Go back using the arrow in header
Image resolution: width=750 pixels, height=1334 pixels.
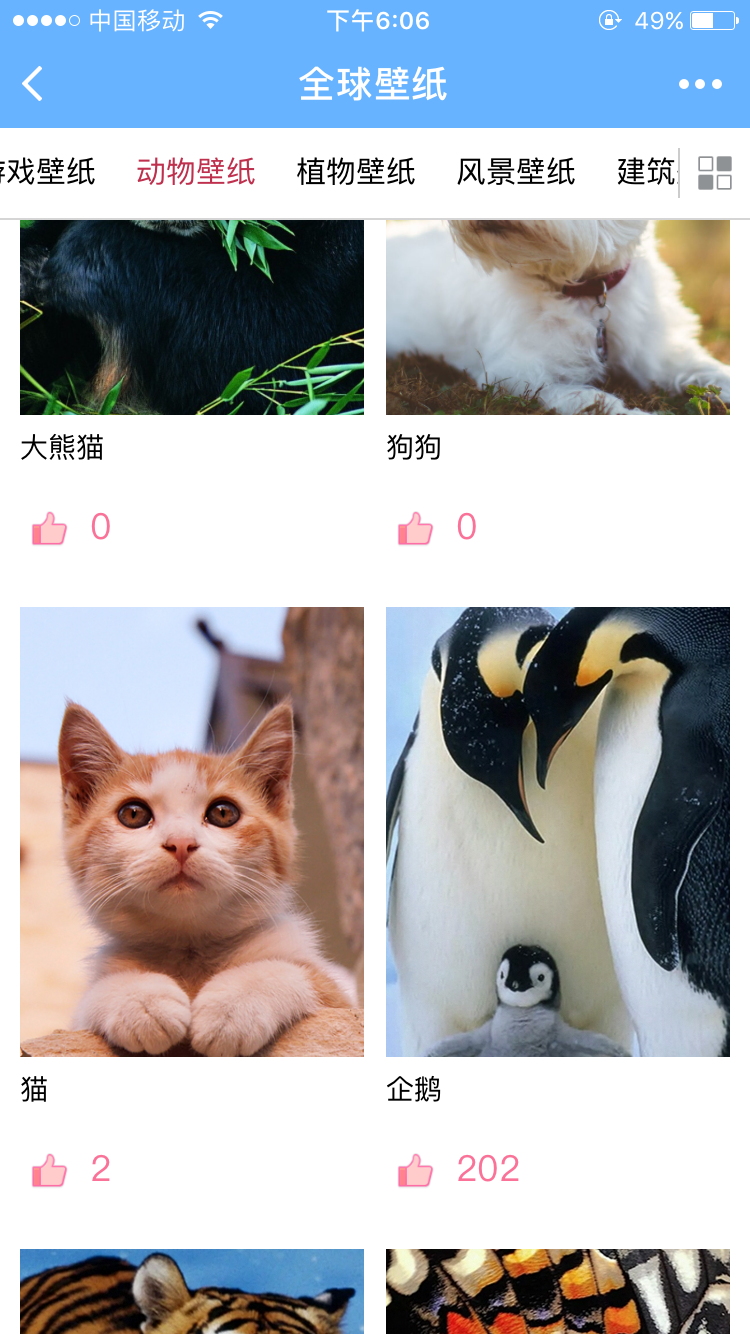[33, 84]
